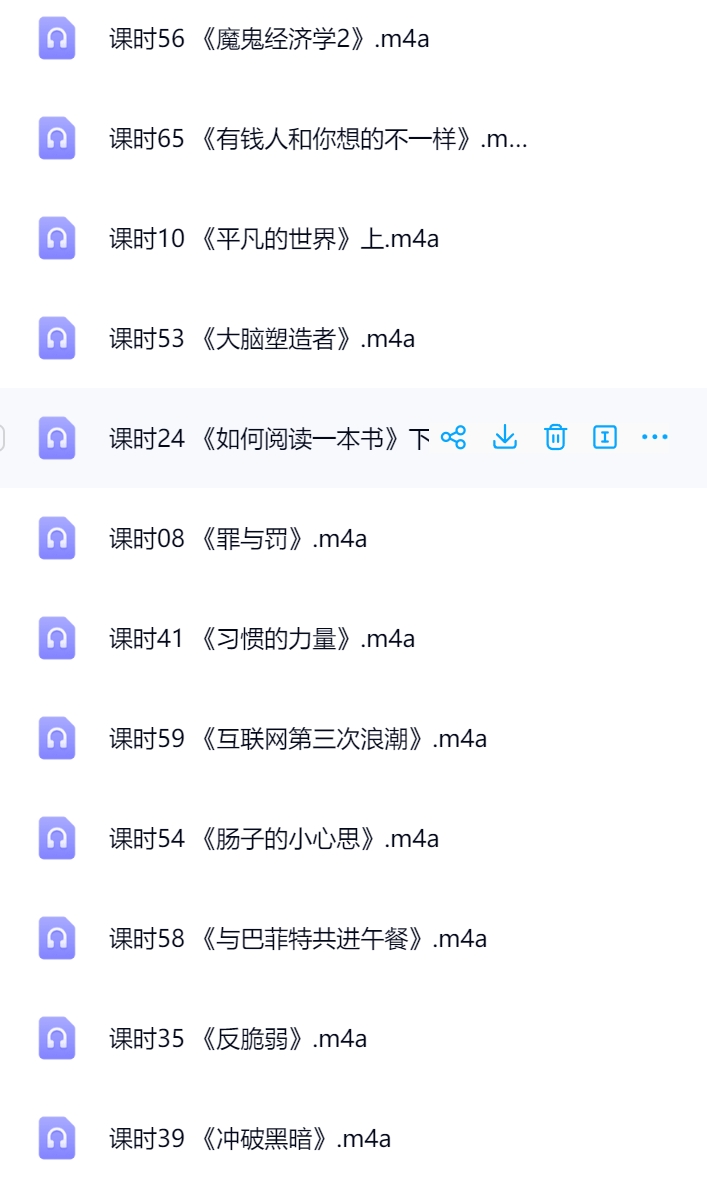The height and width of the screenshot is (1179, 707).
Task: Open 课时08《罪与罚》.m4a
Action: click(x=238, y=538)
